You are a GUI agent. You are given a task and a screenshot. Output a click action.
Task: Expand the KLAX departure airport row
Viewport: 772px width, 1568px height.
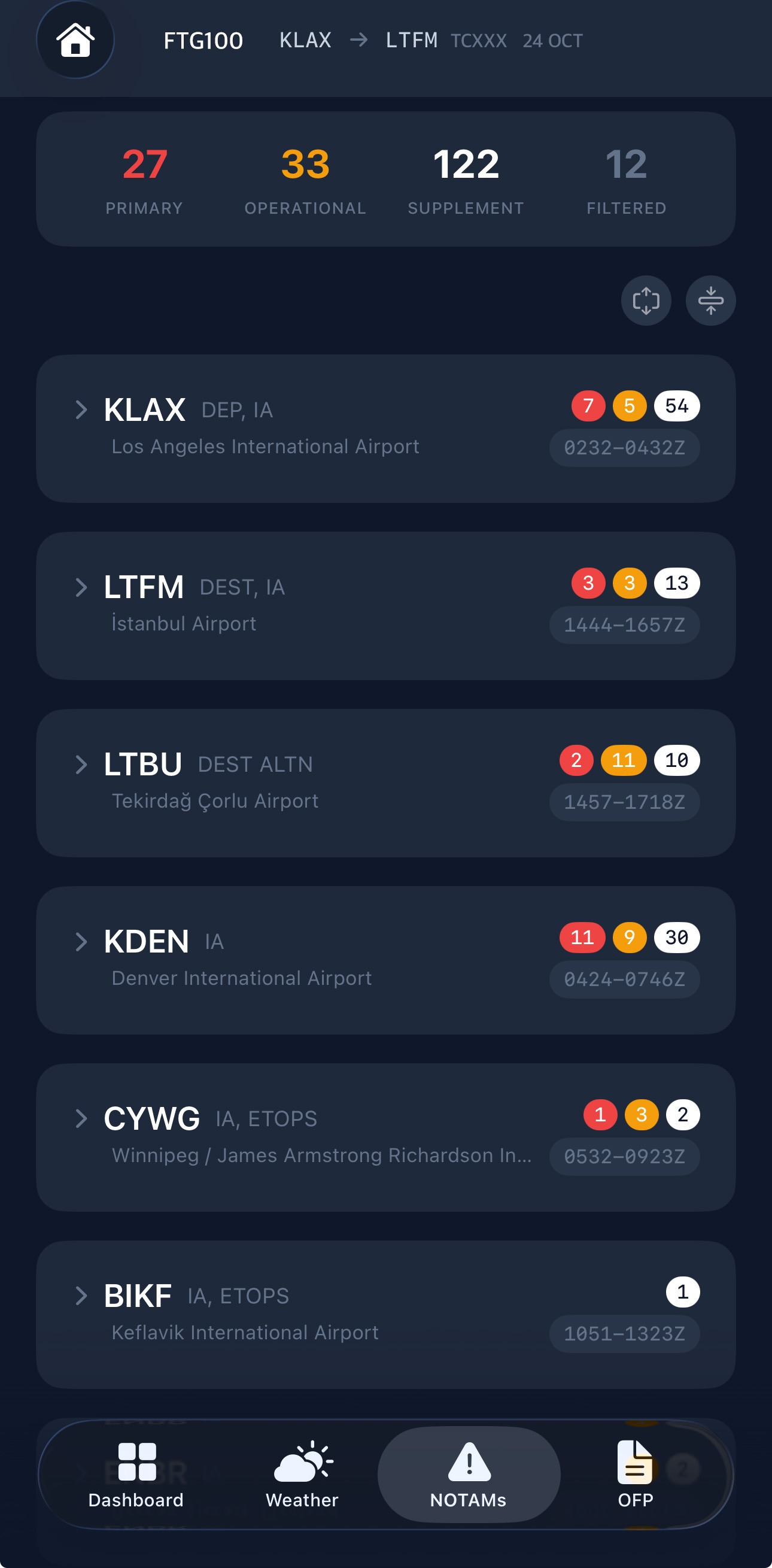[82, 410]
